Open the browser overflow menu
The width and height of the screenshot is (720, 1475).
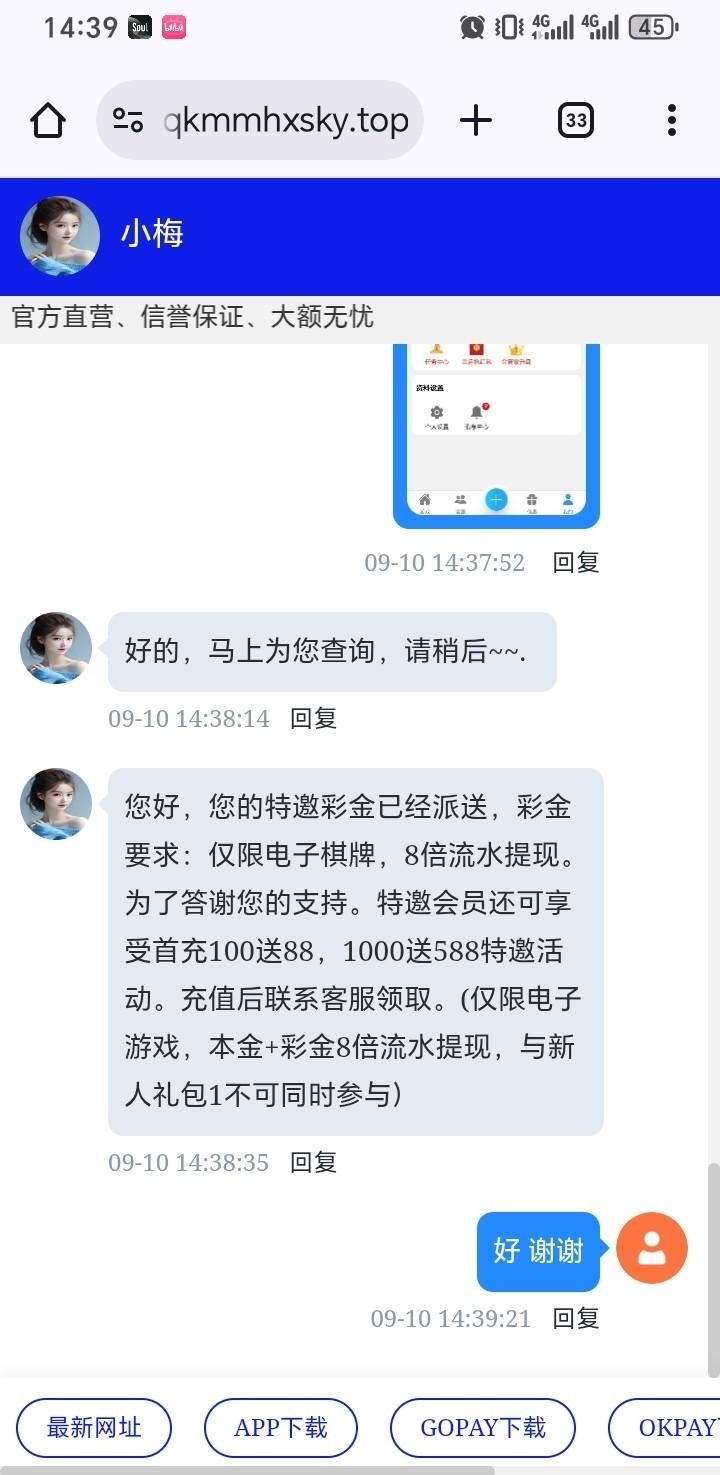coord(671,121)
